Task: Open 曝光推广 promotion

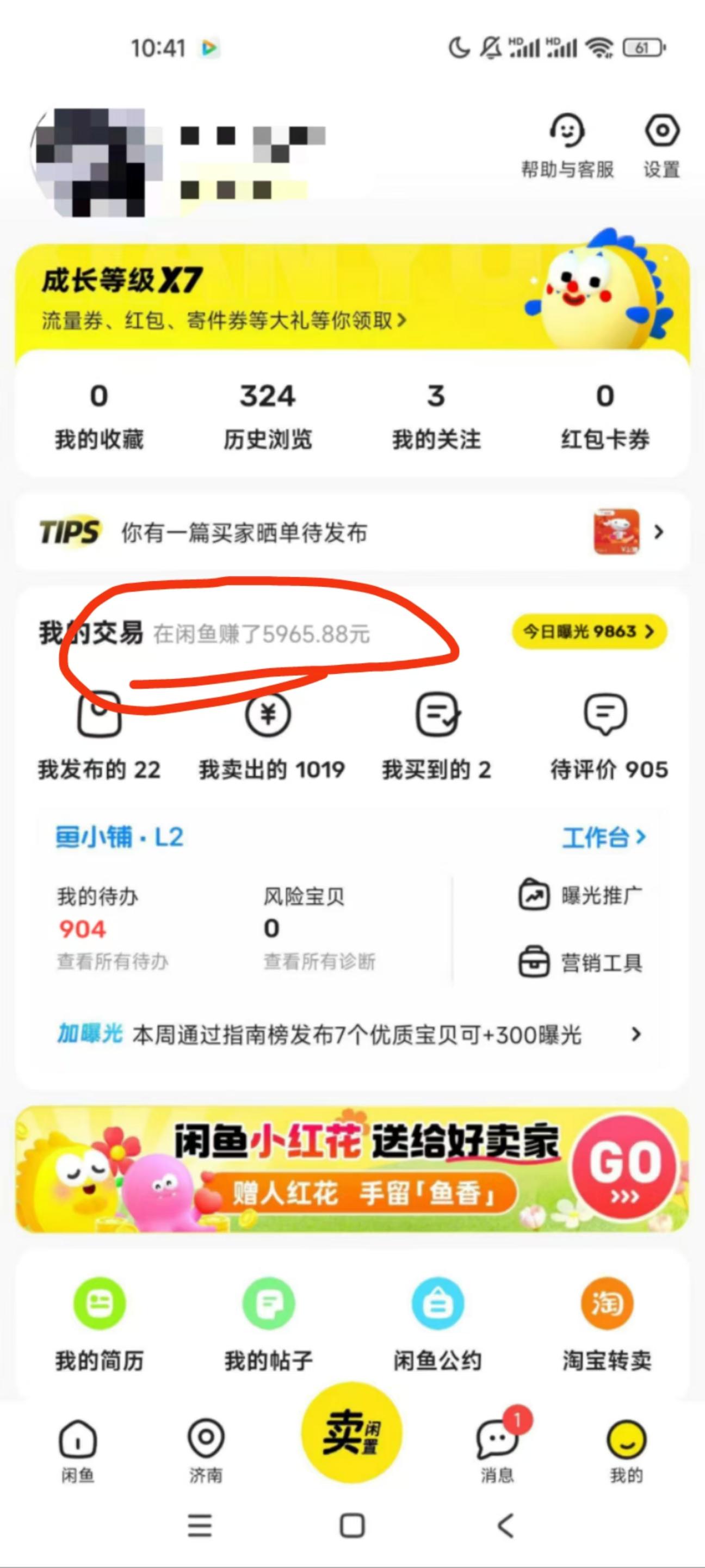Action: 581,895
